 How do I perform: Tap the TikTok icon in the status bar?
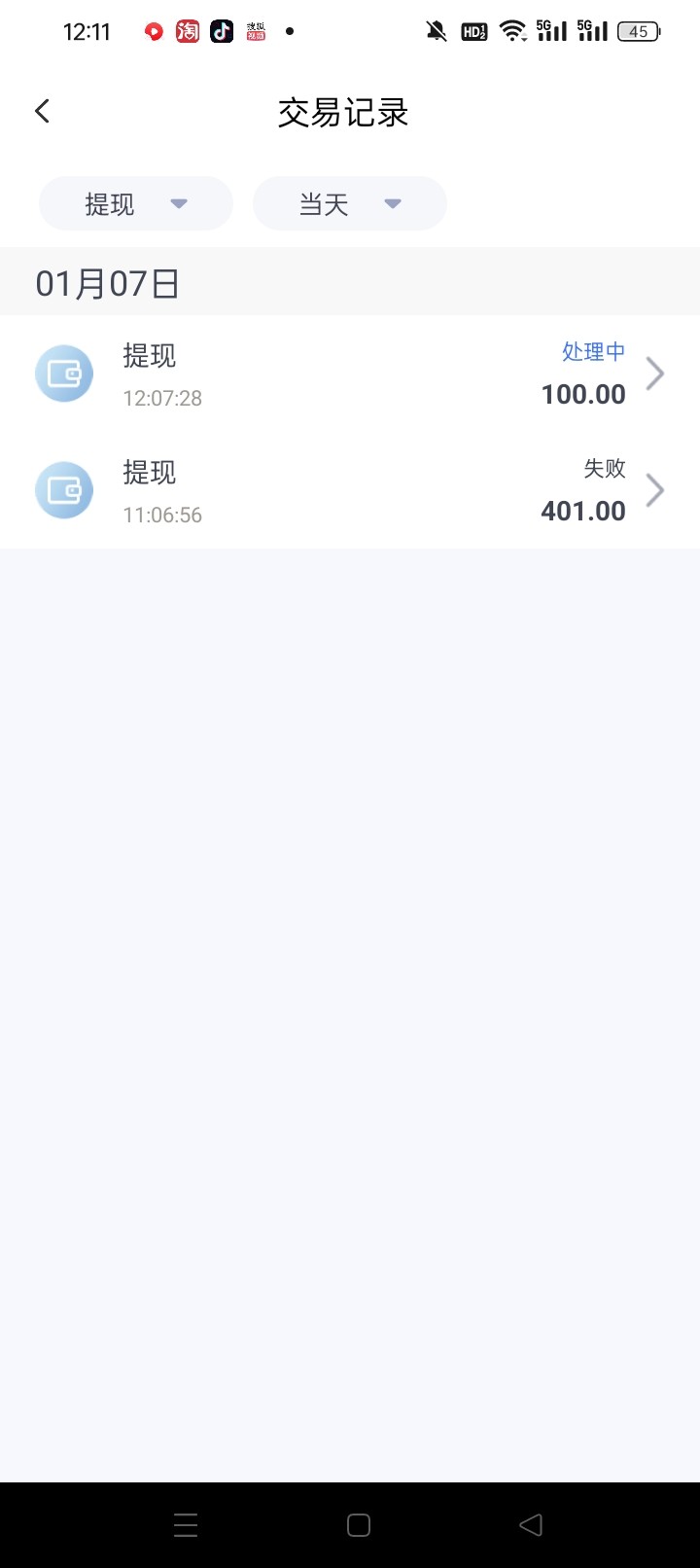click(x=221, y=30)
